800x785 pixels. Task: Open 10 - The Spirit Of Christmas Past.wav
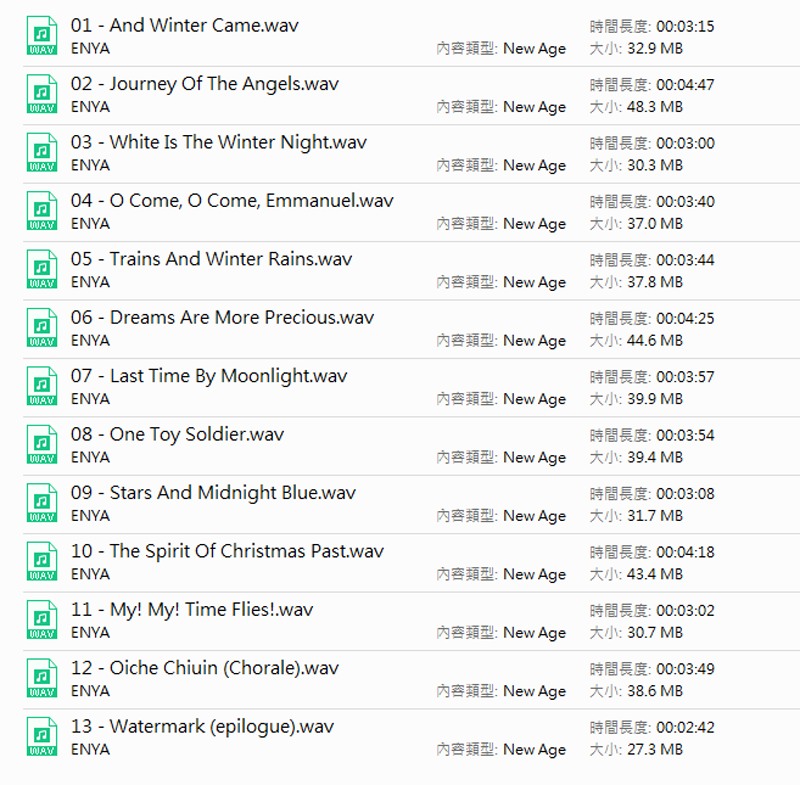(x=227, y=551)
